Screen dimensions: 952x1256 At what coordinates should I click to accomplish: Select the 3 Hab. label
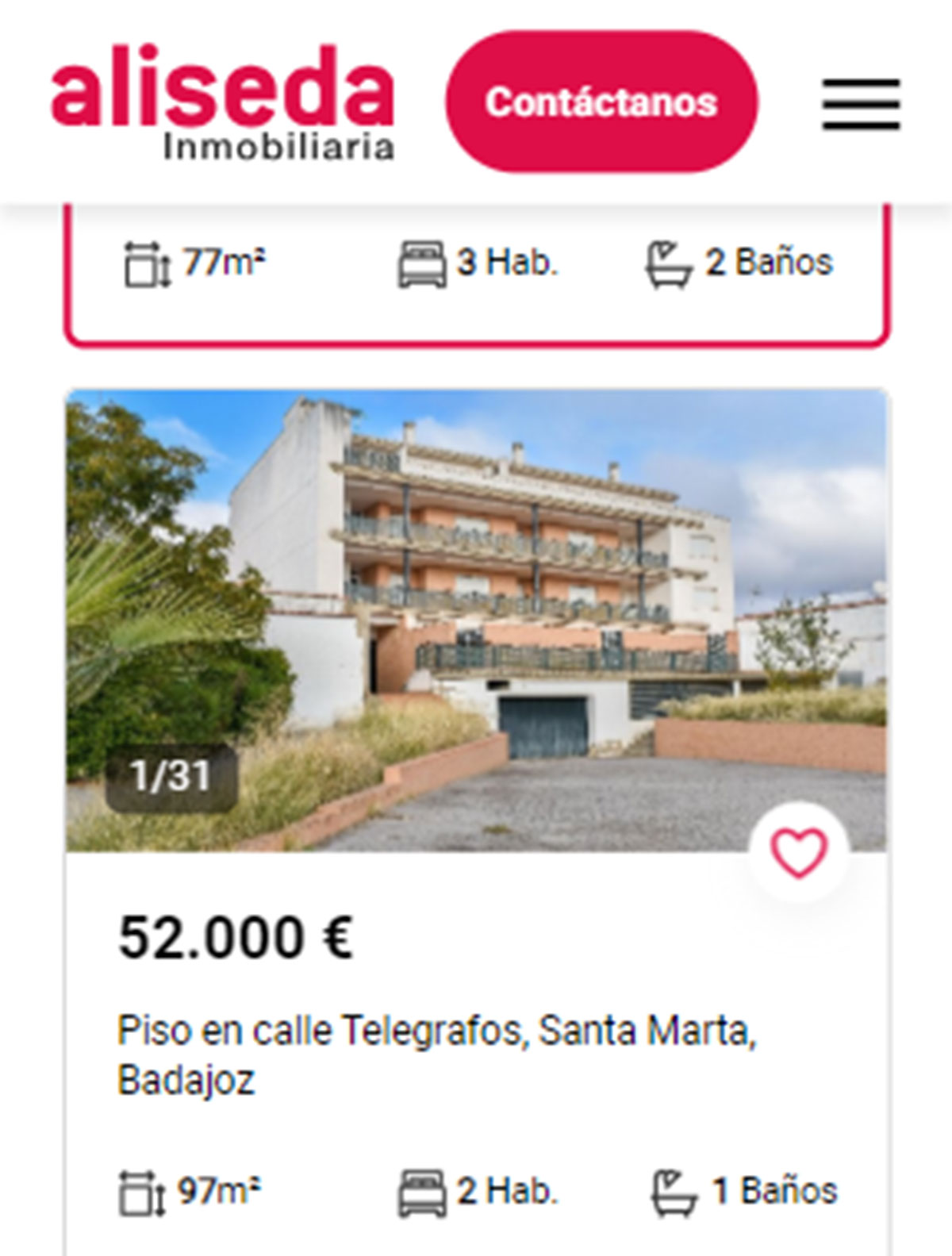[x=508, y=262]
